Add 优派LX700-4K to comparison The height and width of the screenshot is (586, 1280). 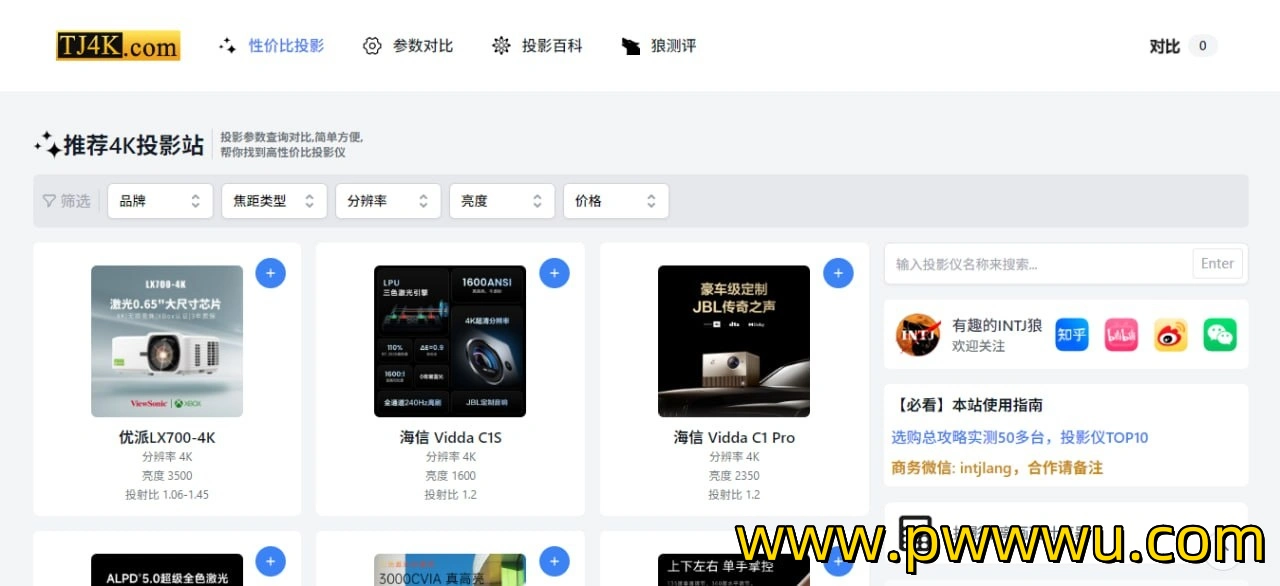[270, 273]
